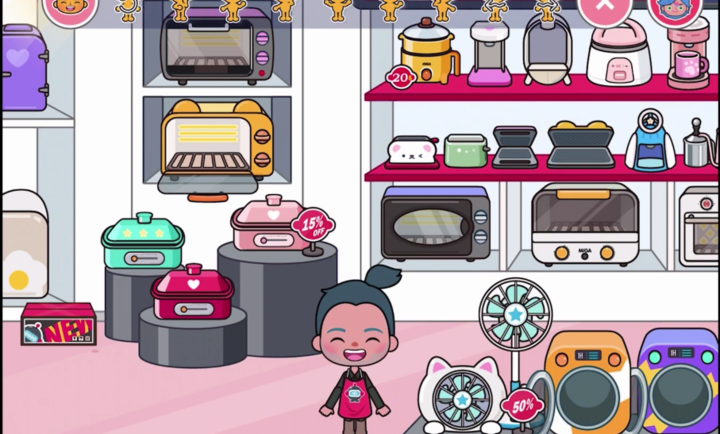
Task: Select the yellow bear-ear toaster oven
Action: pyautogui.click(x=217, y=142)
